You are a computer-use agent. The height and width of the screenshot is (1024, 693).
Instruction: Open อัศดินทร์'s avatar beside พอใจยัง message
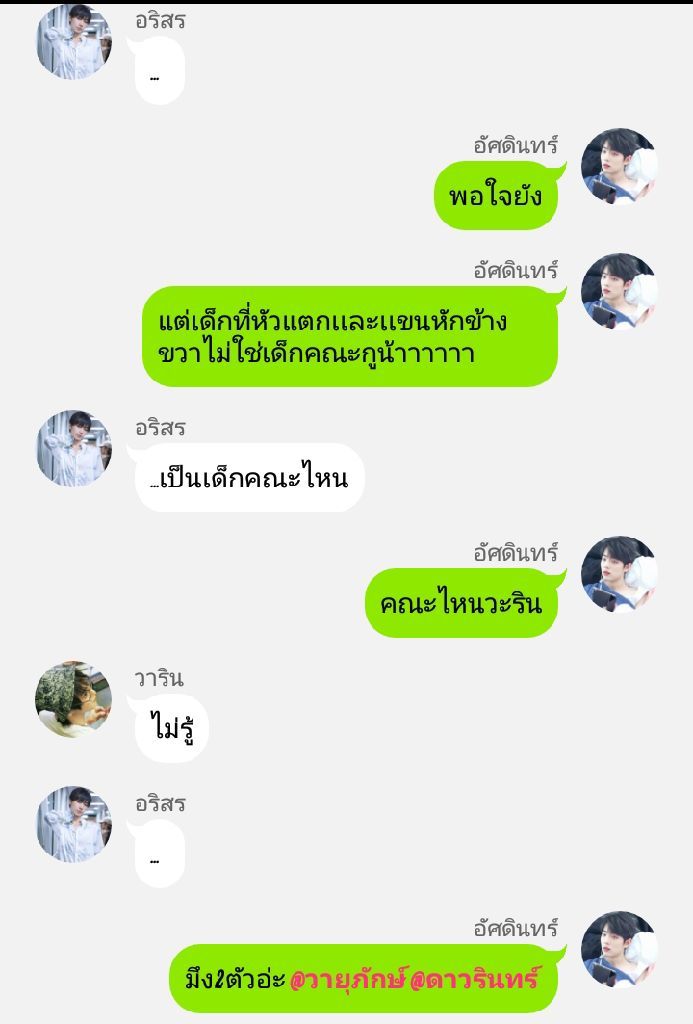click(x=619, y=166)
